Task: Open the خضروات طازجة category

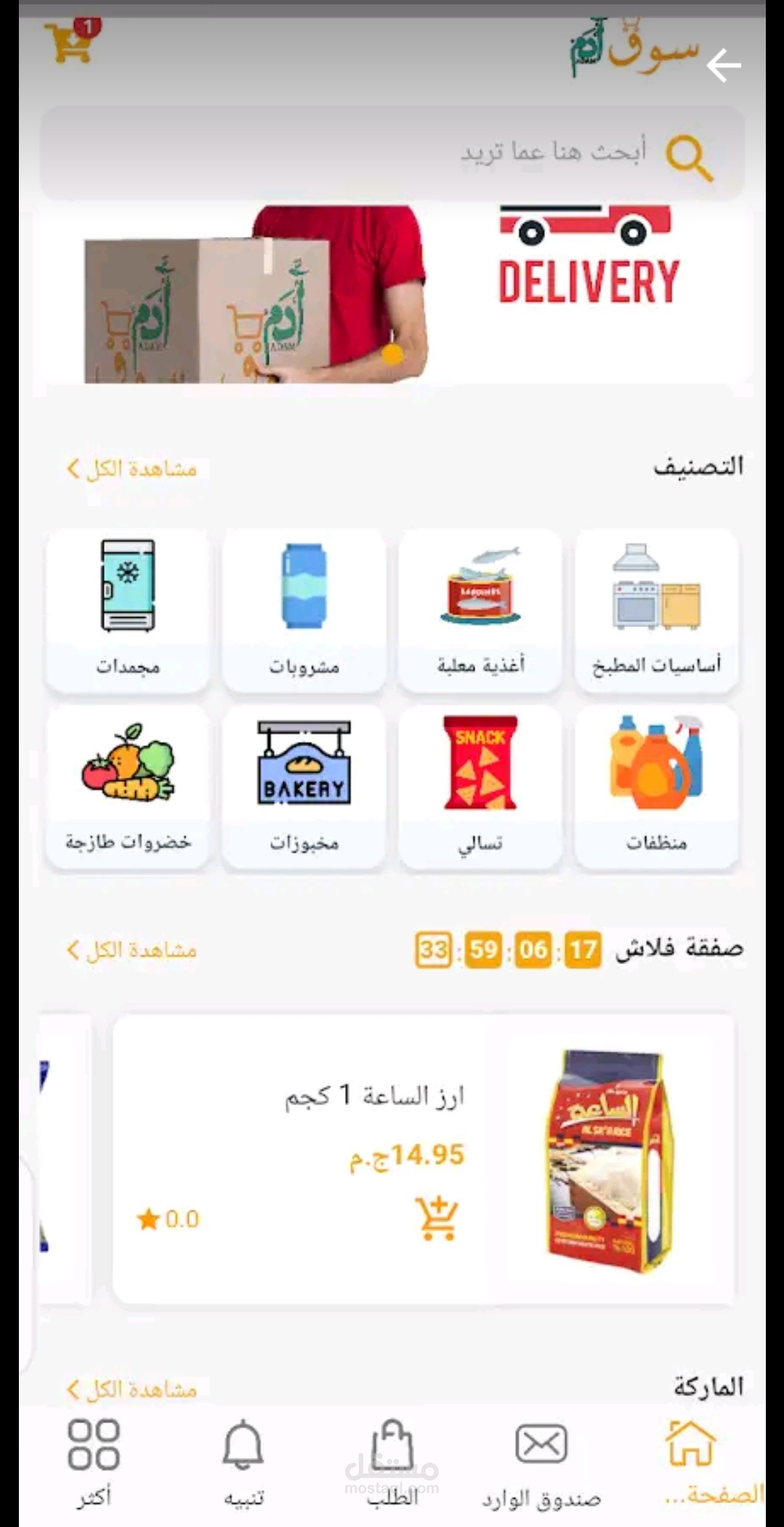Action: point(128,786)
